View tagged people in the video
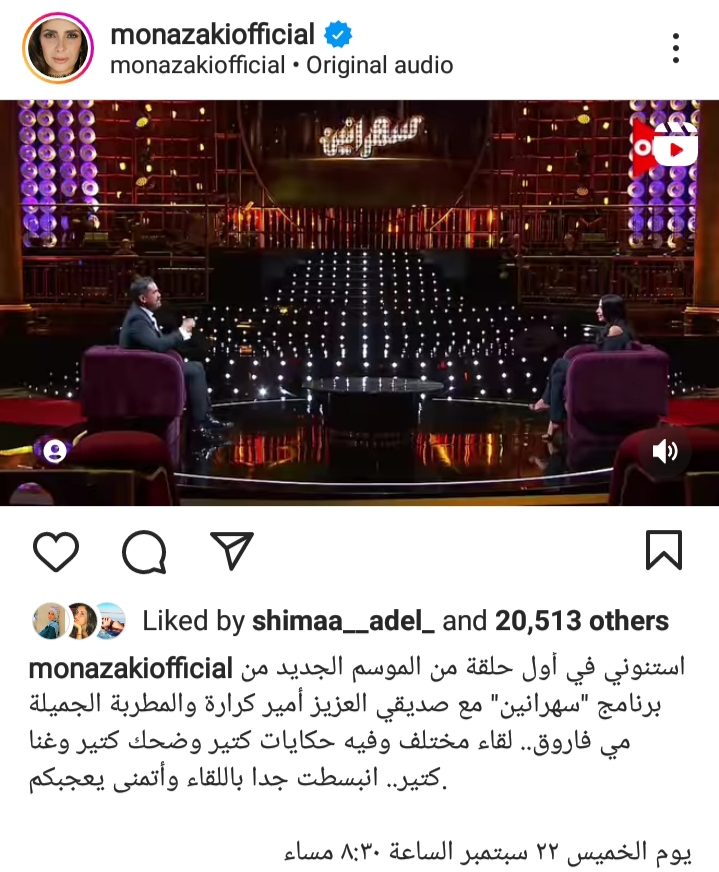This screenshot has height=872, width=719. [55, 451]
